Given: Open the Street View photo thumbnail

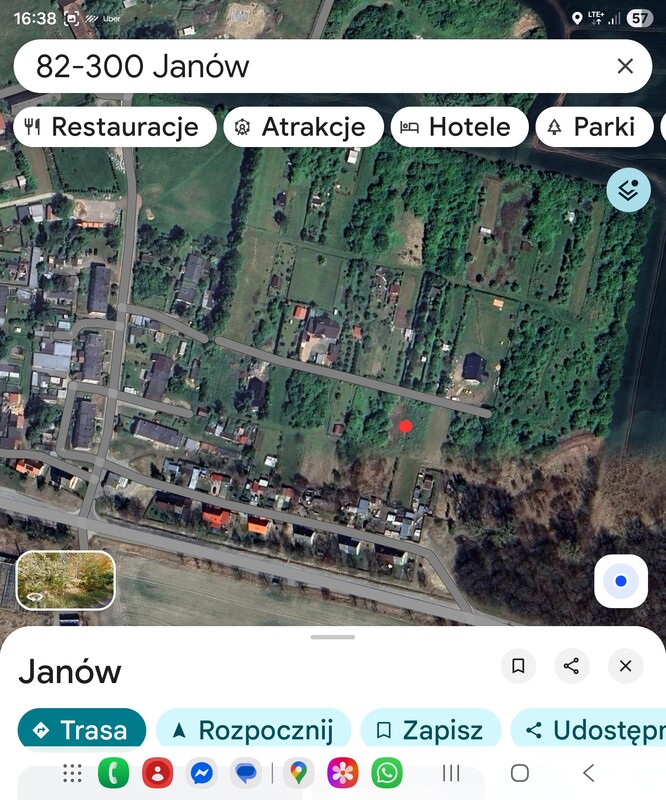Looking at the screenshot, I should click(x=65, y=580).
